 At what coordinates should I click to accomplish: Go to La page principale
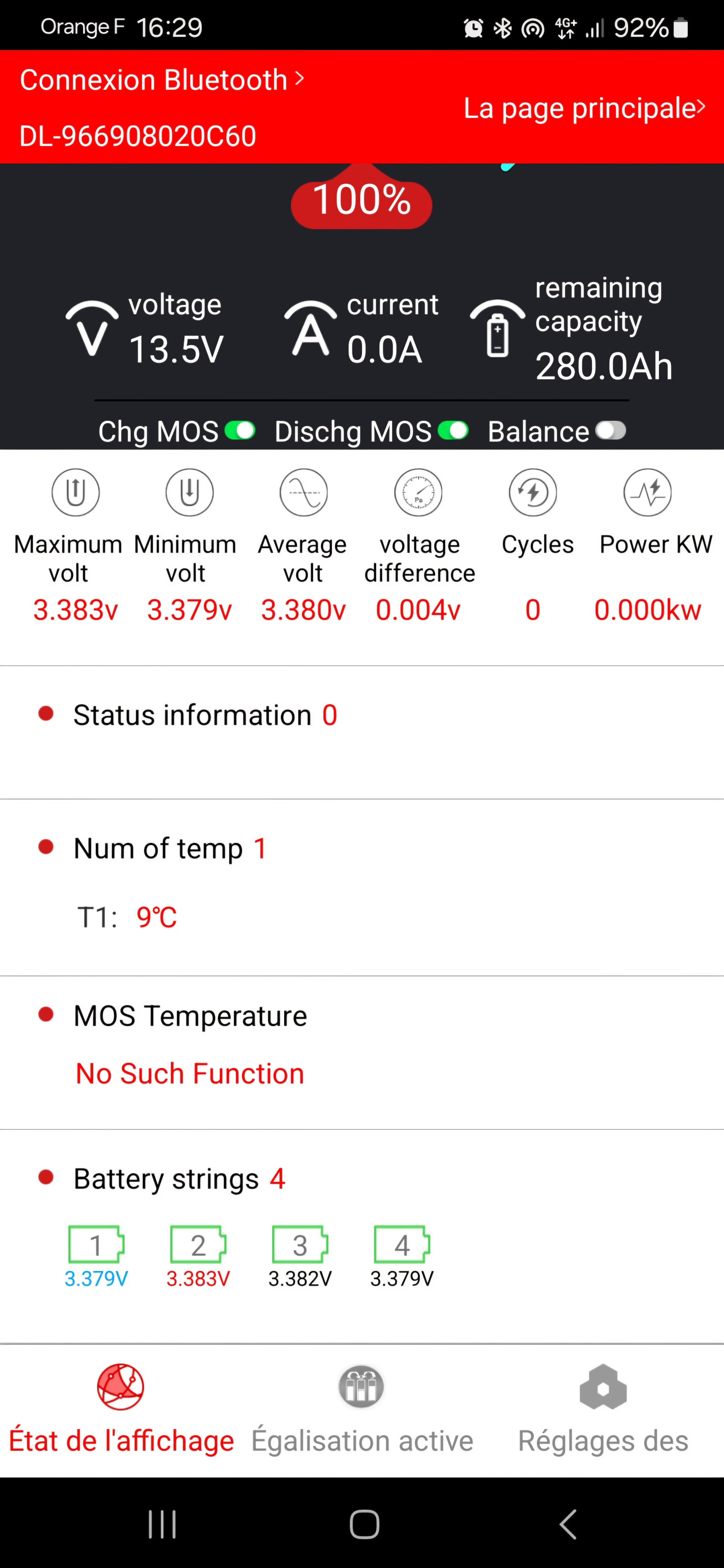[x=584, y=108]
